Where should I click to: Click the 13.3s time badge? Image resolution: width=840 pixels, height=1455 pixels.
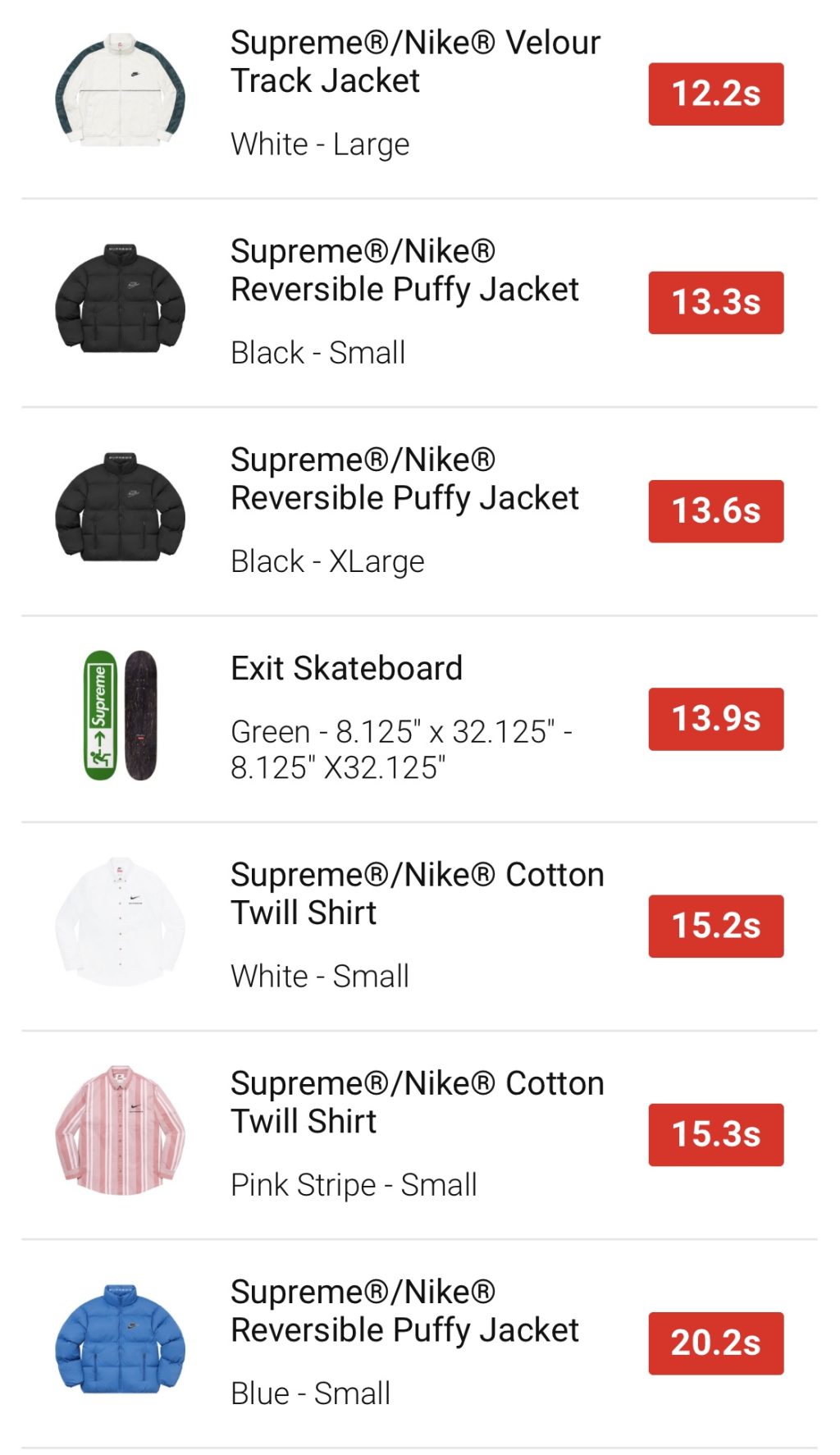tap(714, 301)
